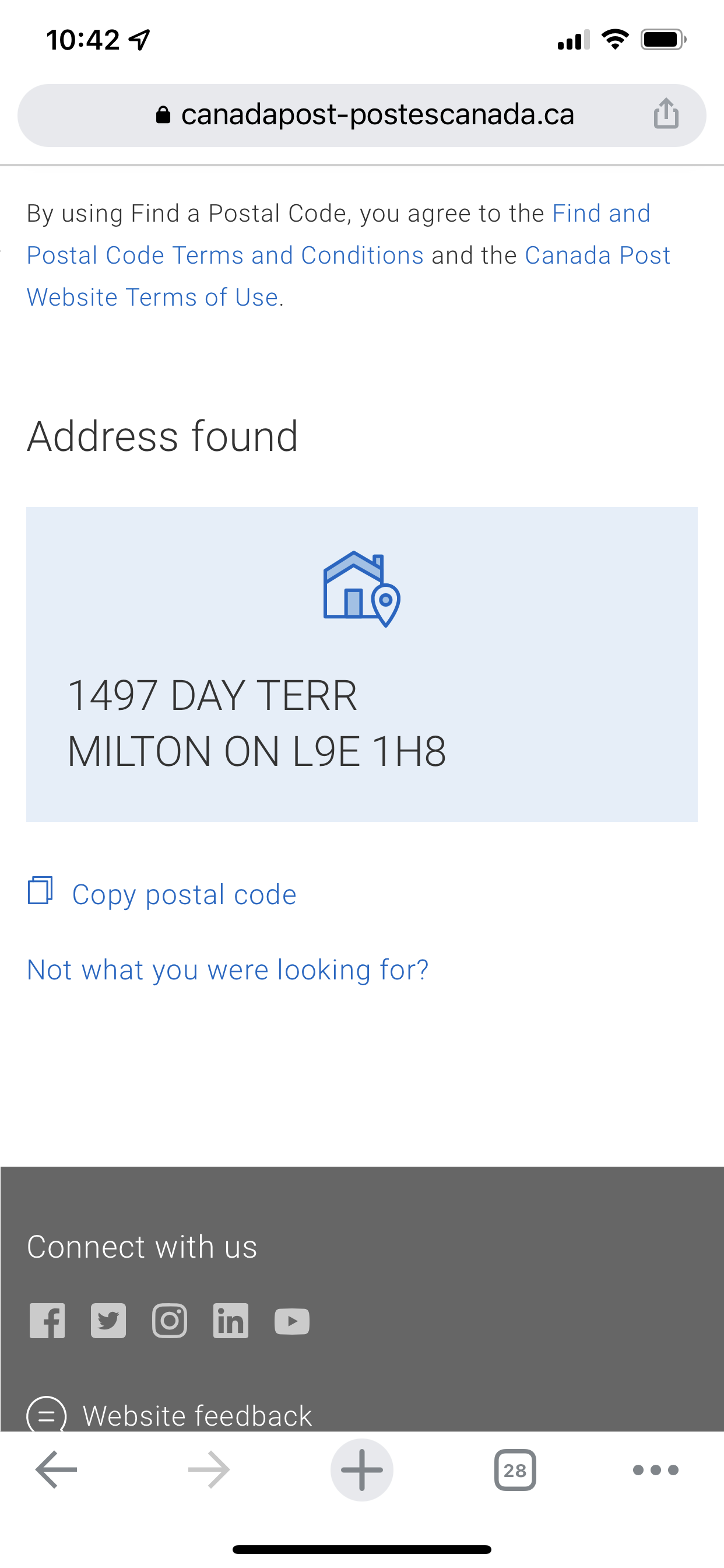The height and width of the screenshot is (1568, 724).
Task: Open Canada Post LinkedIn page
Action: click(x=231, y=1320)
